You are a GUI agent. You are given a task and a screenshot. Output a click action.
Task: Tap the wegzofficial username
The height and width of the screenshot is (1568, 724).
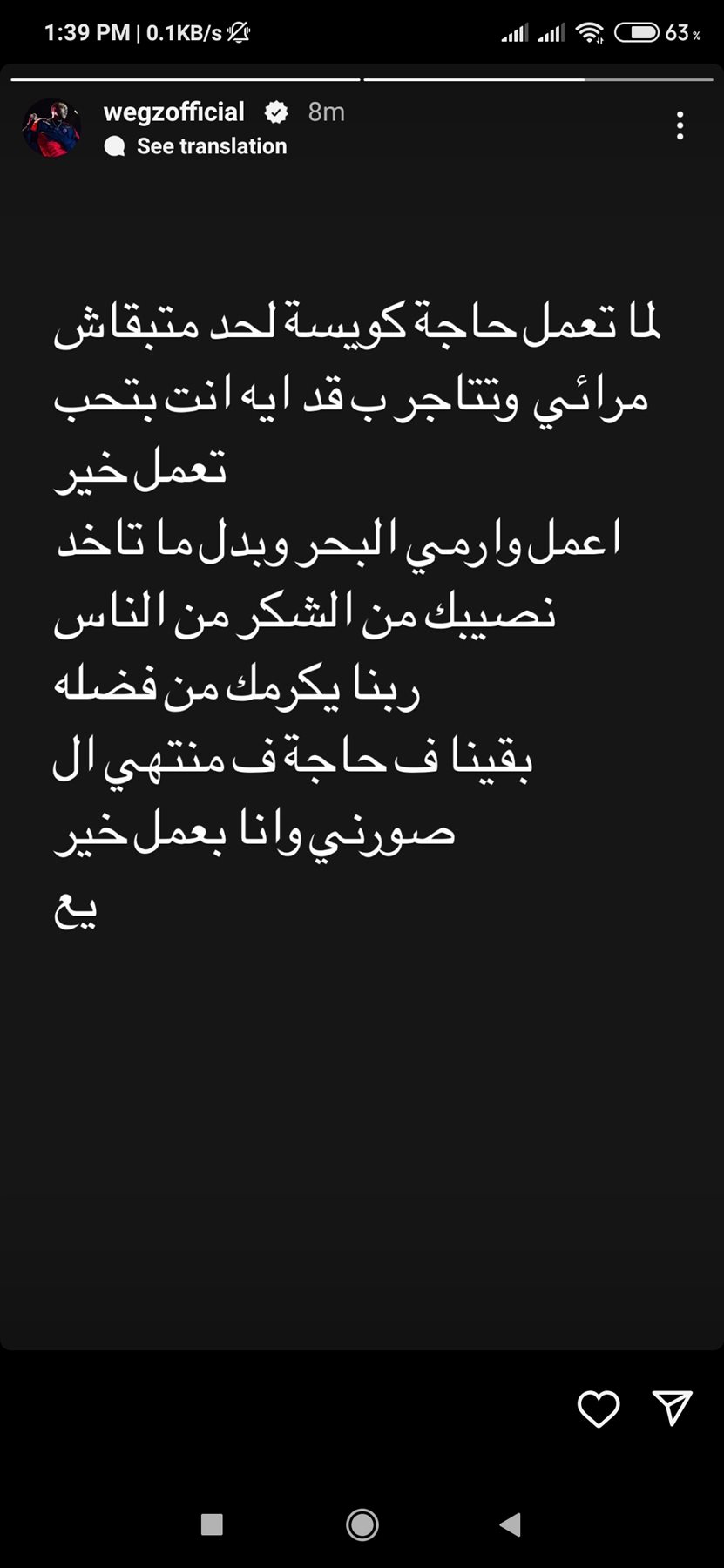(173, 112)
